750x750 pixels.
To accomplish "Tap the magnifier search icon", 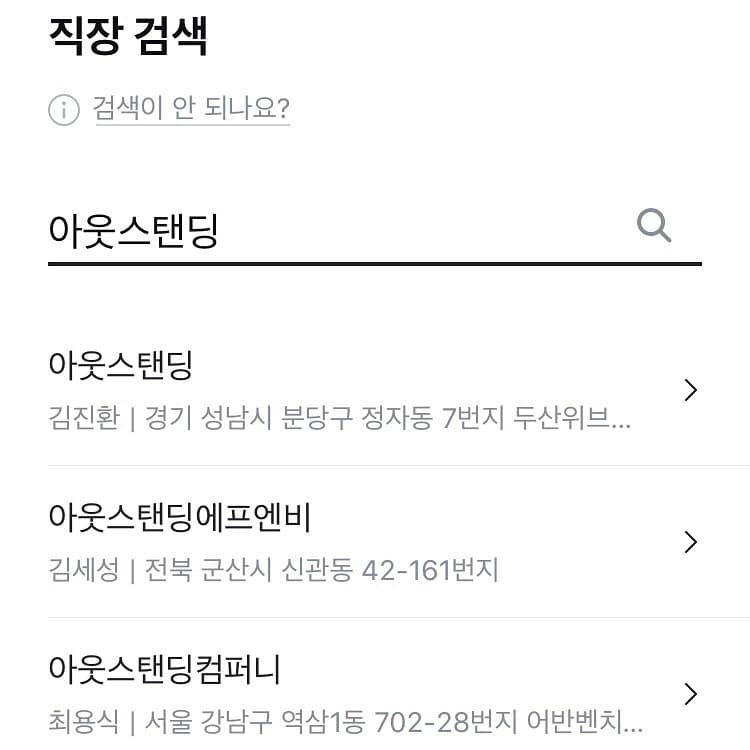I will pos(654,226).
